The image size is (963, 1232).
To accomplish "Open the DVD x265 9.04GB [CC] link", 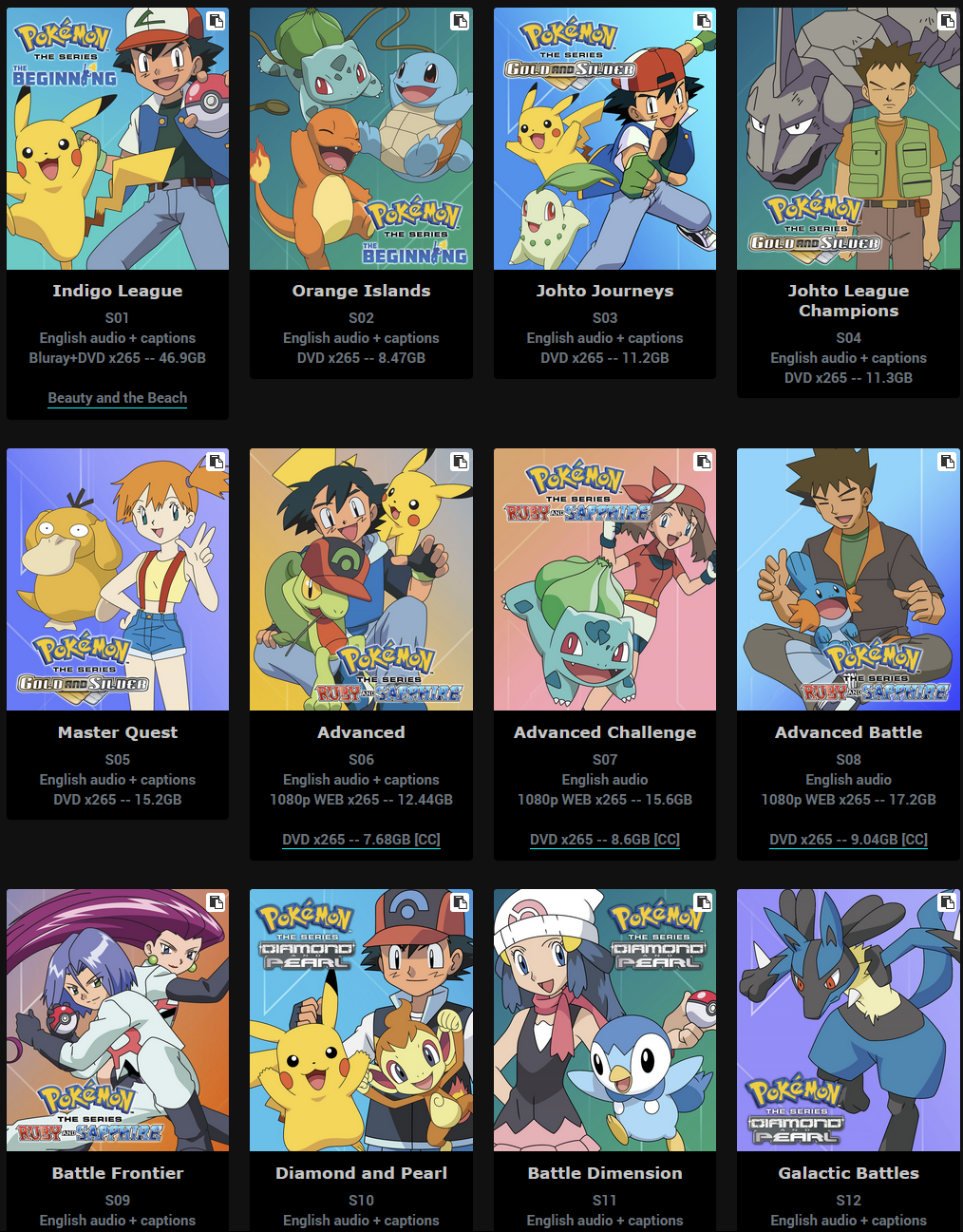I will 848,840.
